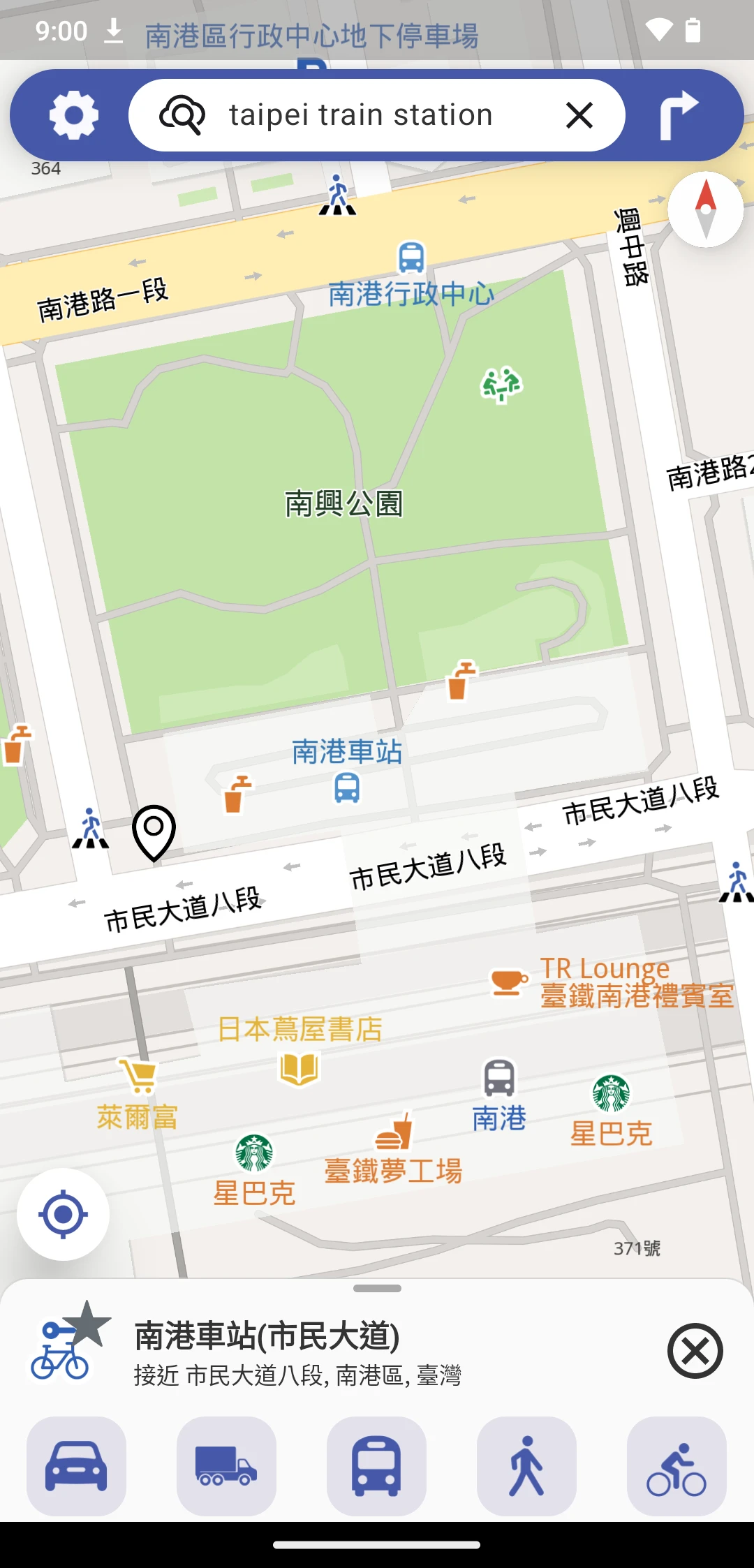The width and height of the screenshot is (754, 1568).
Task: Tap the 南港行政中心 bus stop marker
Action: click(x=411, y=258)
